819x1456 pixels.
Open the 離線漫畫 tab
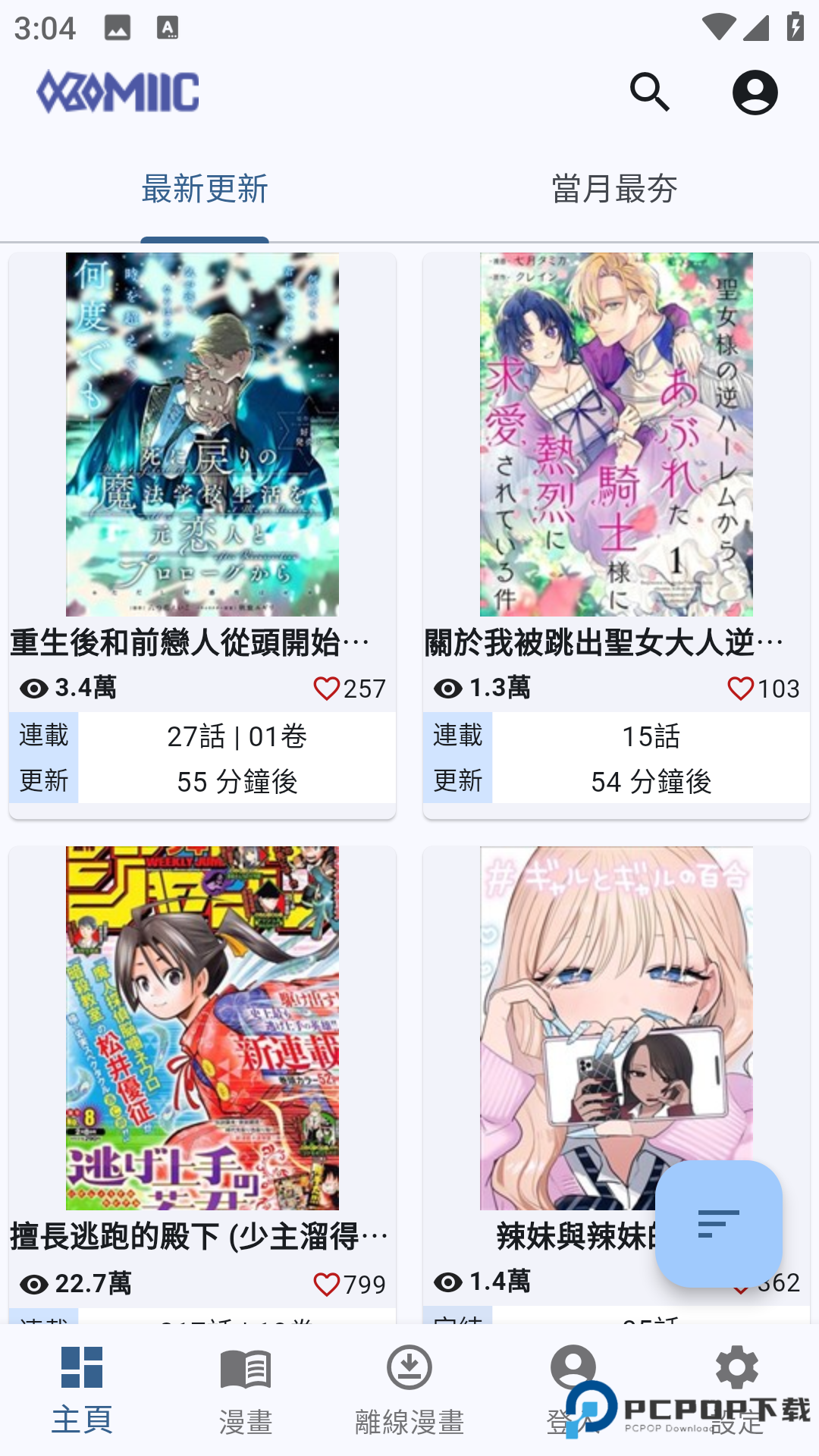409,1390
